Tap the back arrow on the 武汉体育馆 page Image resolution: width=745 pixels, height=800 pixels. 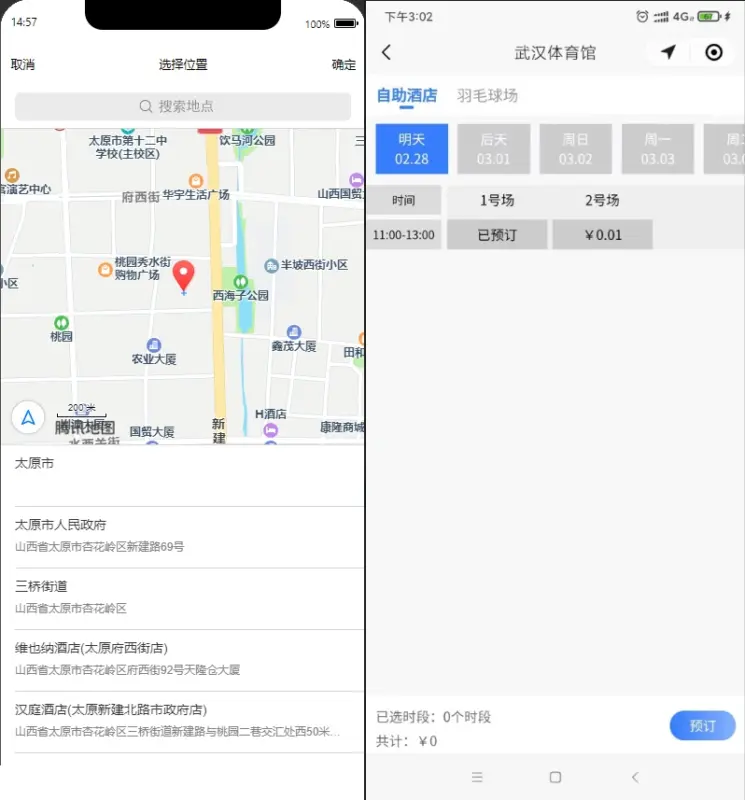point(387,53)
